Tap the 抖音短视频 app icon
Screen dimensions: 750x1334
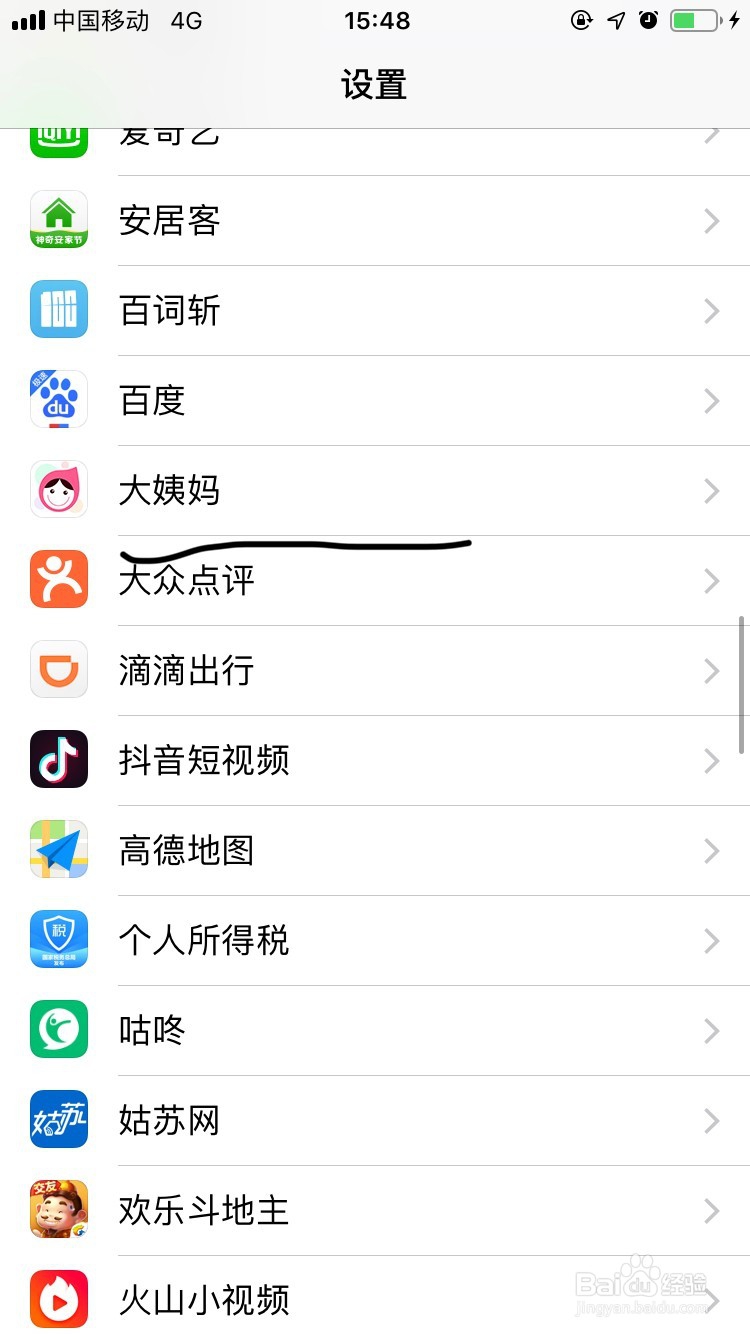(58, 760)
